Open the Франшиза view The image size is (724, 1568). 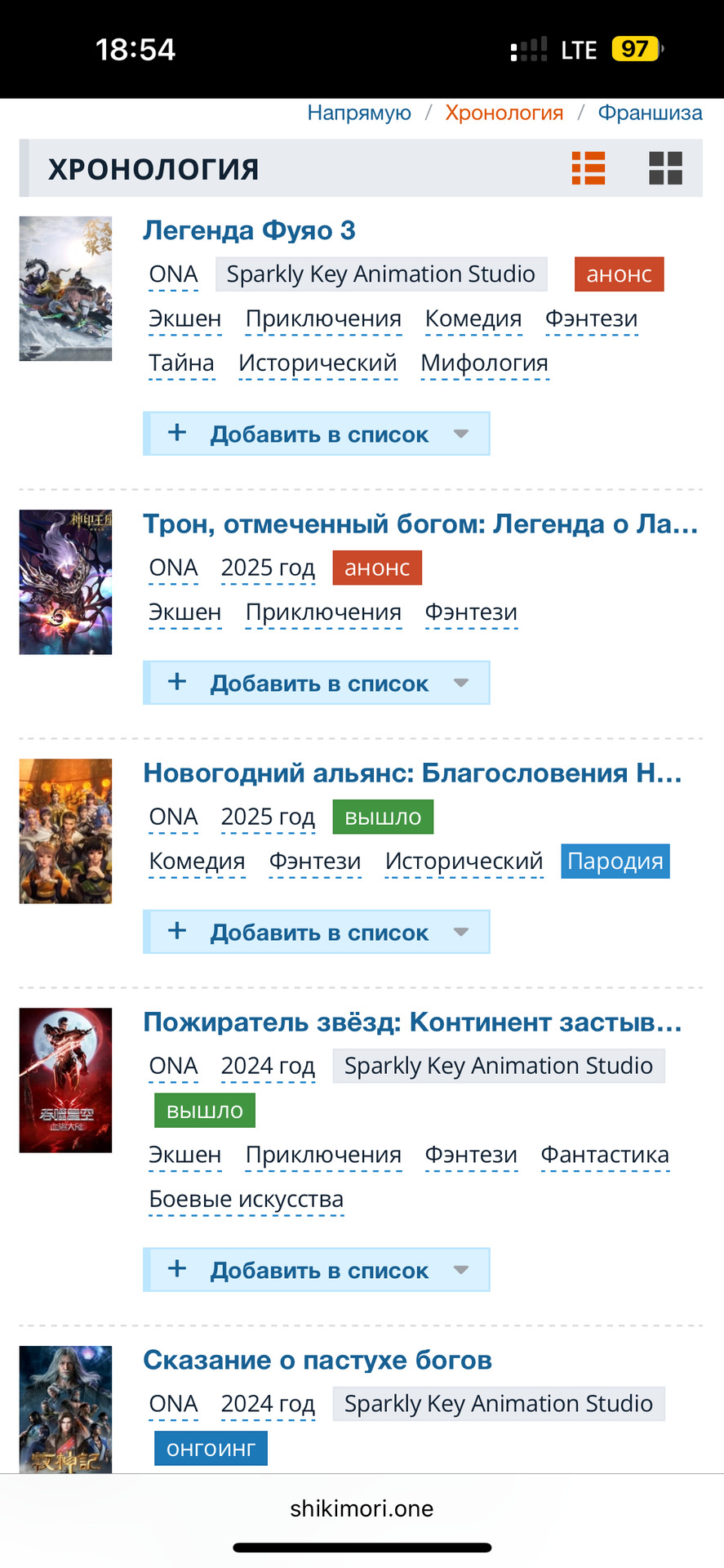(650, 113)
